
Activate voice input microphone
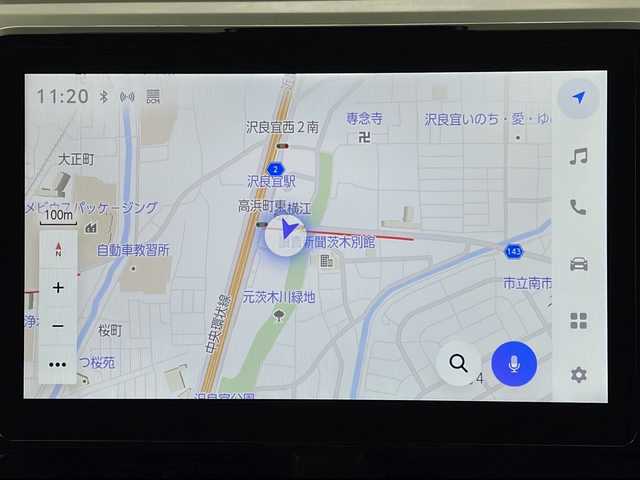click(514, 363)
